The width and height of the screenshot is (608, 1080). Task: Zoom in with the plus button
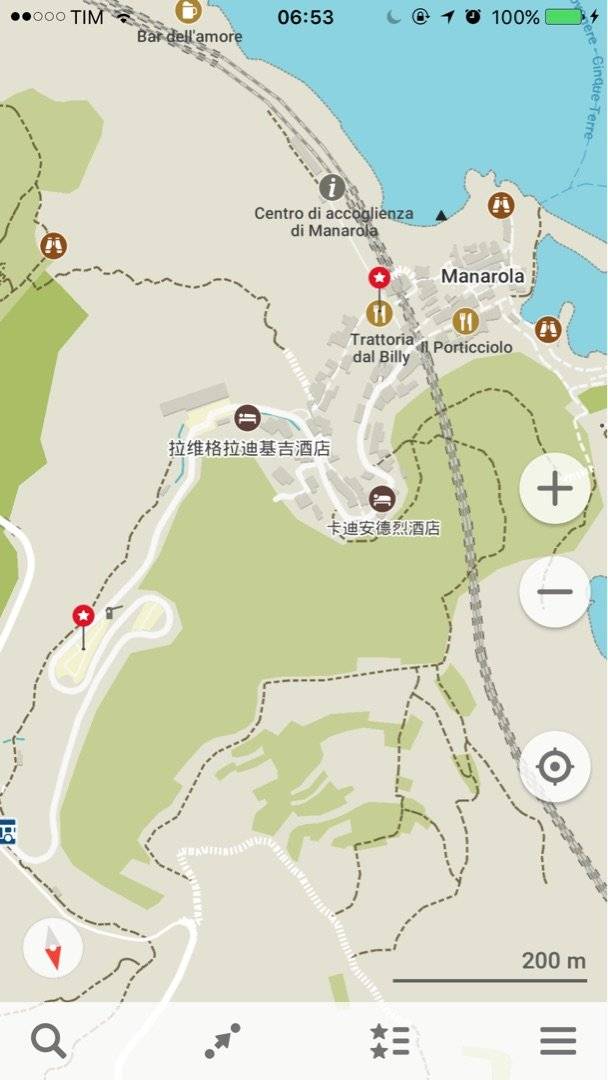[554, 488]
